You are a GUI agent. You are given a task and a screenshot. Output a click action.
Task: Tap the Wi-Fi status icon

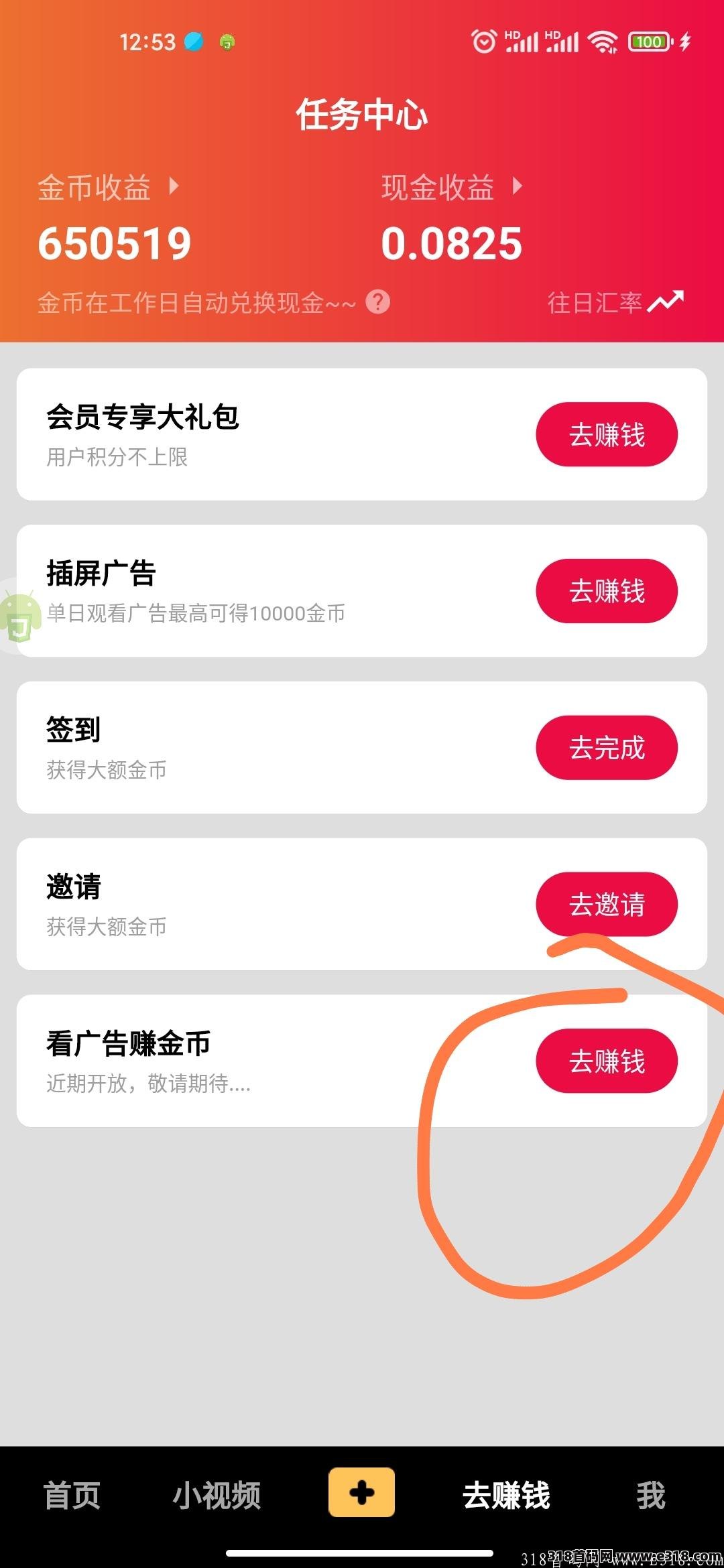[602, 42]
